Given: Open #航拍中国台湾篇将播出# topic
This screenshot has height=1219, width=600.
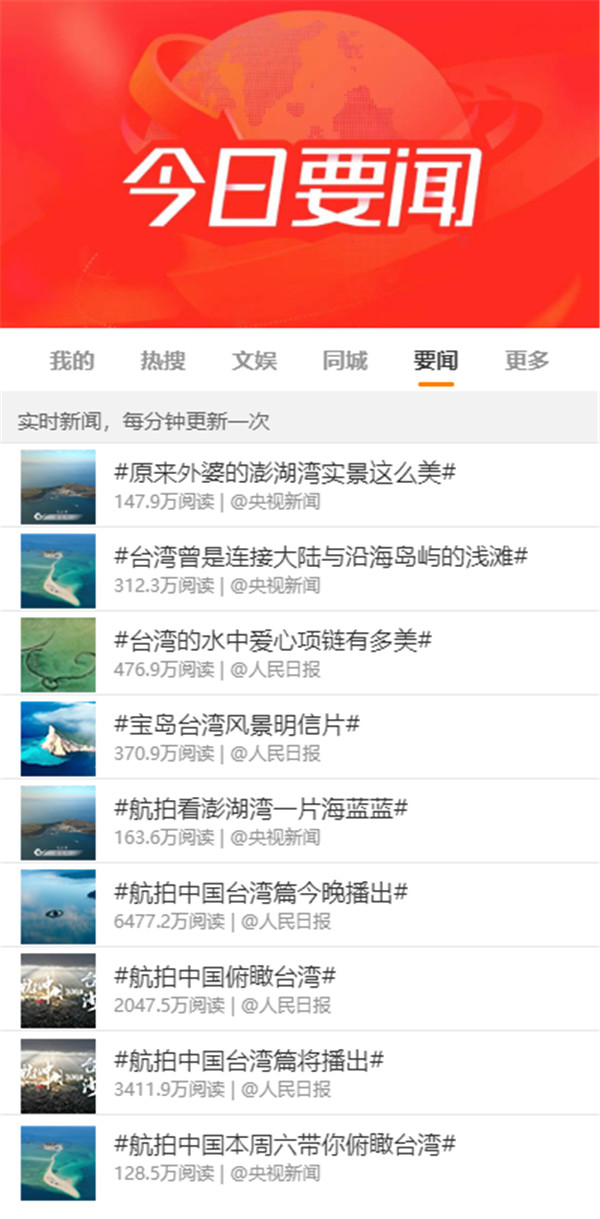Looking at the screenshot, I should click(x=300, y=1074).
